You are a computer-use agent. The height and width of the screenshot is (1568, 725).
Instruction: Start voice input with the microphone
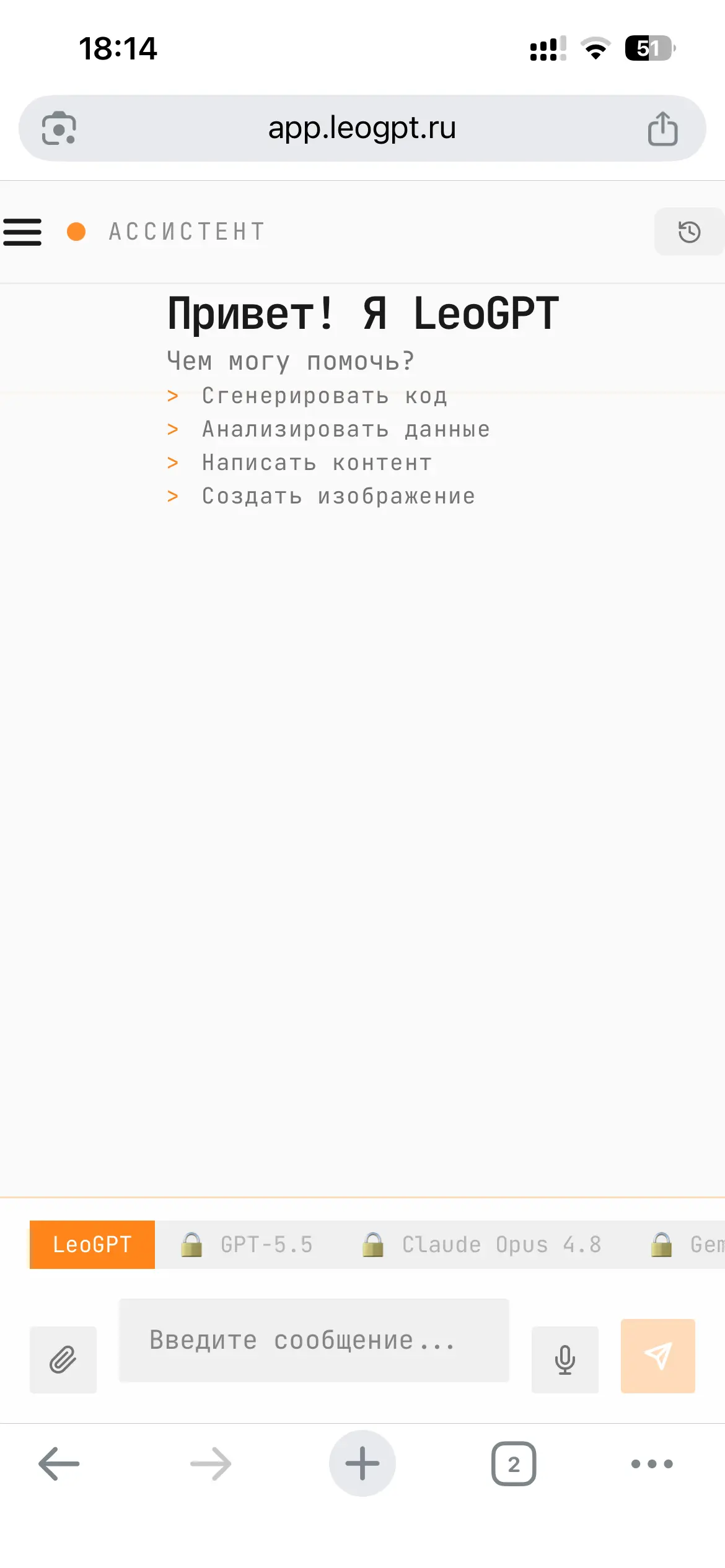point(565,1359)
